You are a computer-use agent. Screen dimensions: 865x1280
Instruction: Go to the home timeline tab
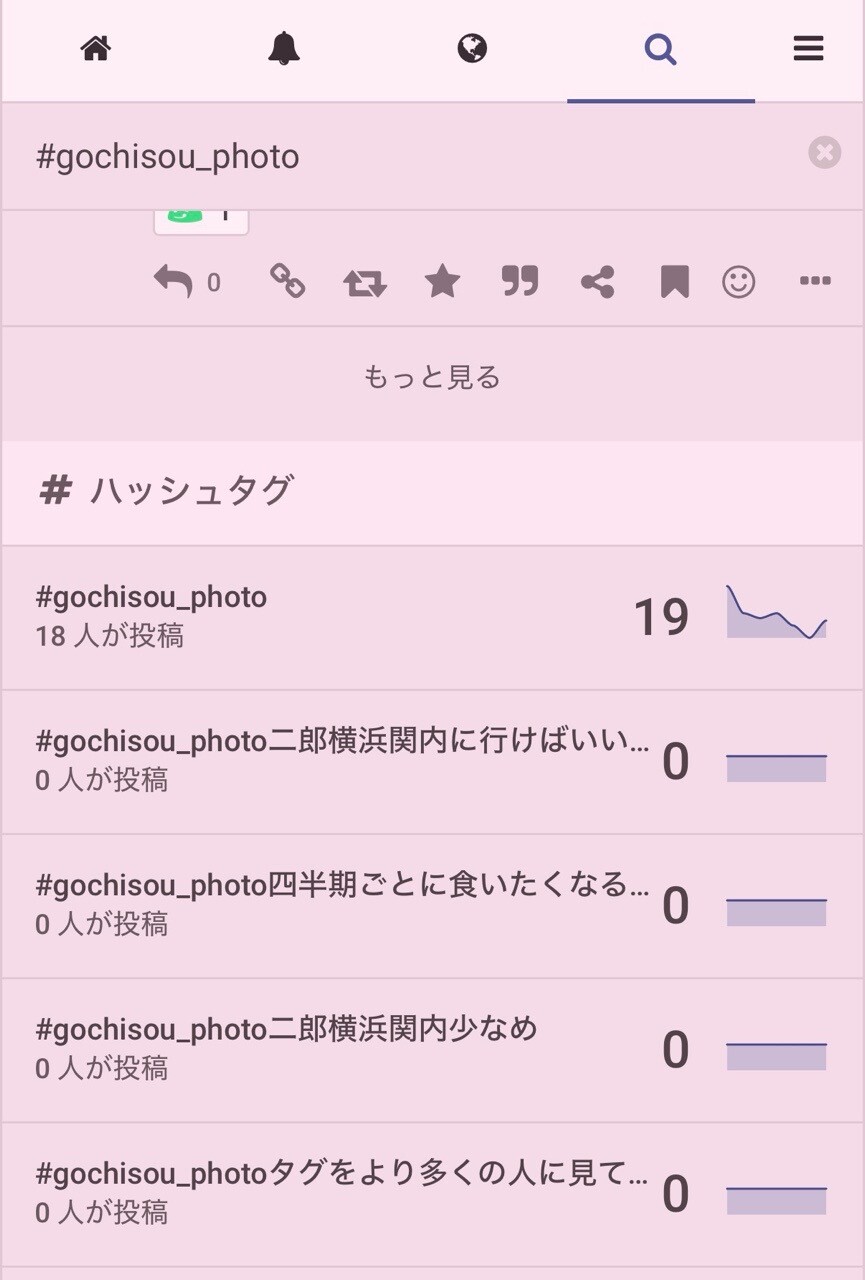point(95,49)
